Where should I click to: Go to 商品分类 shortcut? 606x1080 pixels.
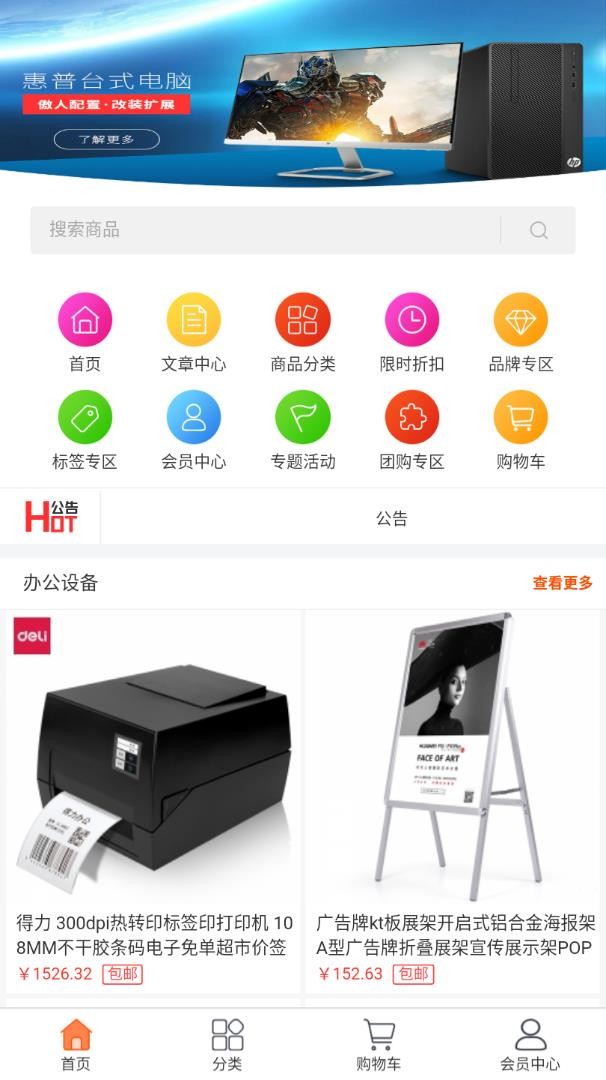pyautogui.click(x=302, y=321)
